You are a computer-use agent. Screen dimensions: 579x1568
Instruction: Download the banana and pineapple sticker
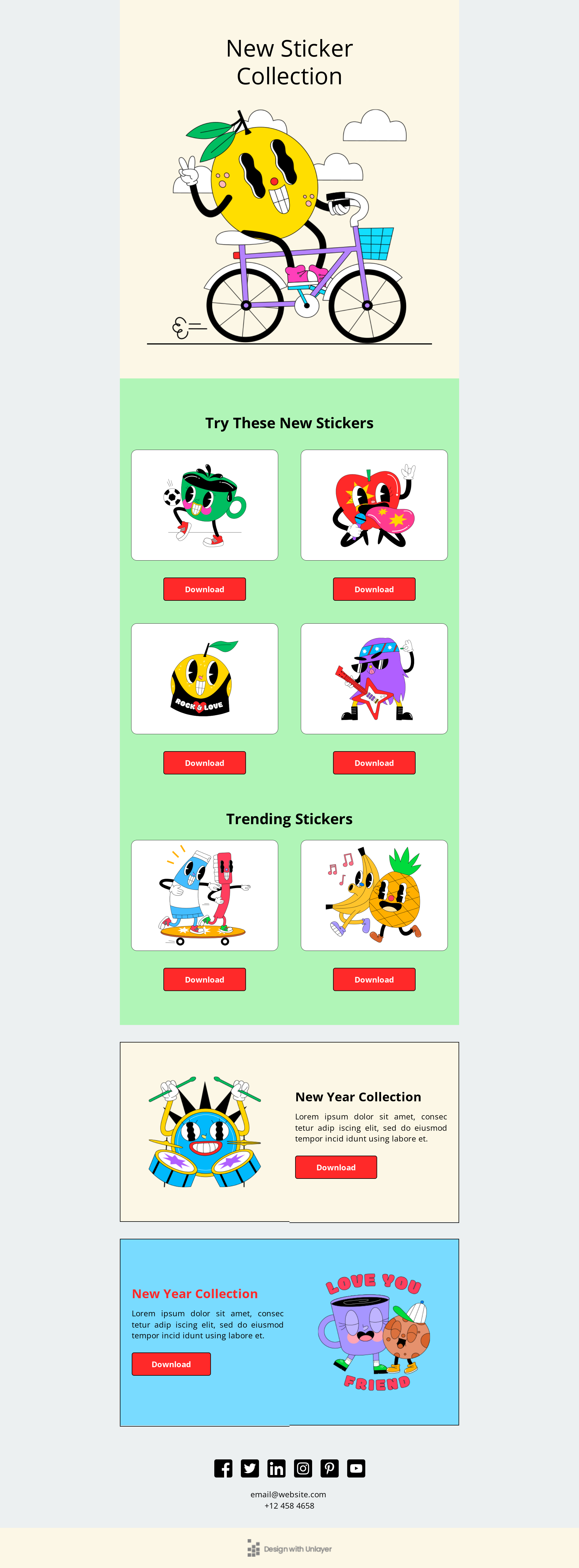[x=374, y=979]
